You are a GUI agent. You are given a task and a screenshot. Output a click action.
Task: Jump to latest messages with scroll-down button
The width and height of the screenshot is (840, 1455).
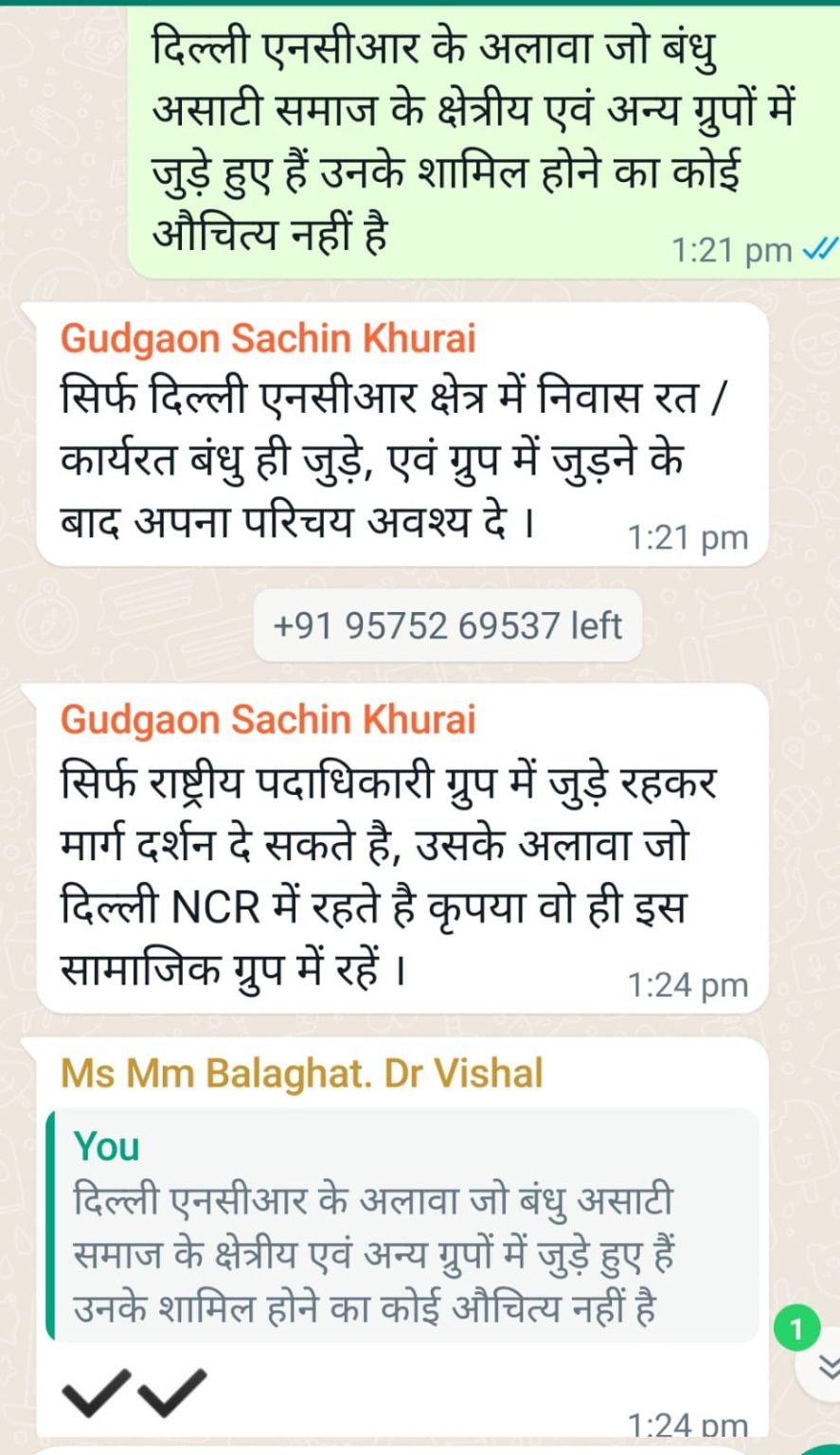(826, 1367)
